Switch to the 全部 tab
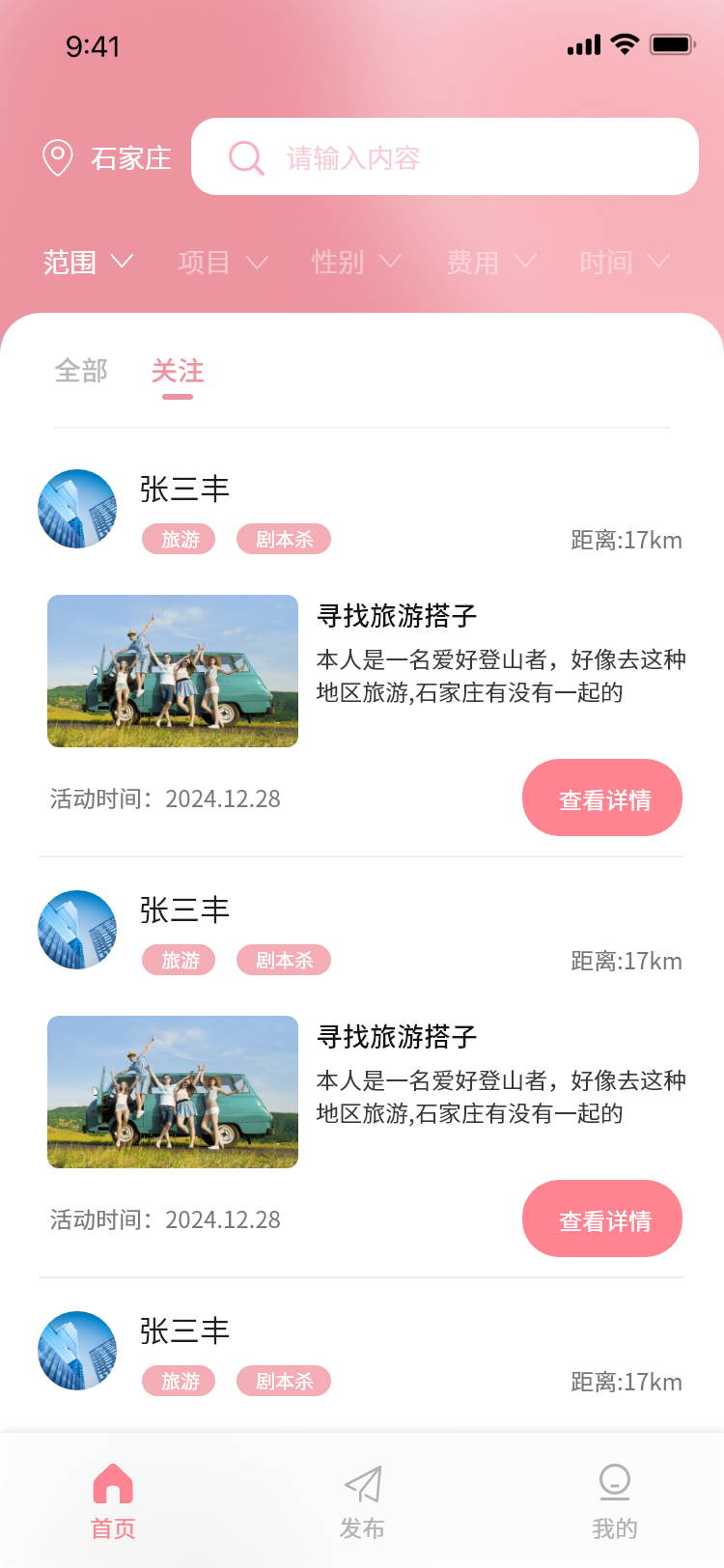The height and width of the screenshot is (1568, 724). pos(81,371)
